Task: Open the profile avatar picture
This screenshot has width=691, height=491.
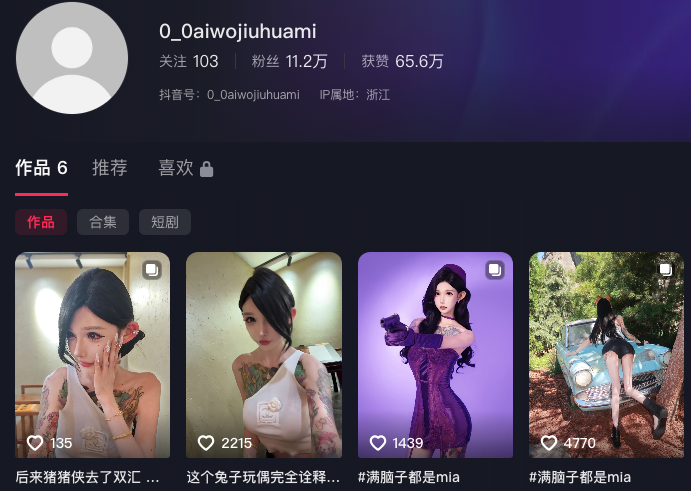Action: coord(72,58)
